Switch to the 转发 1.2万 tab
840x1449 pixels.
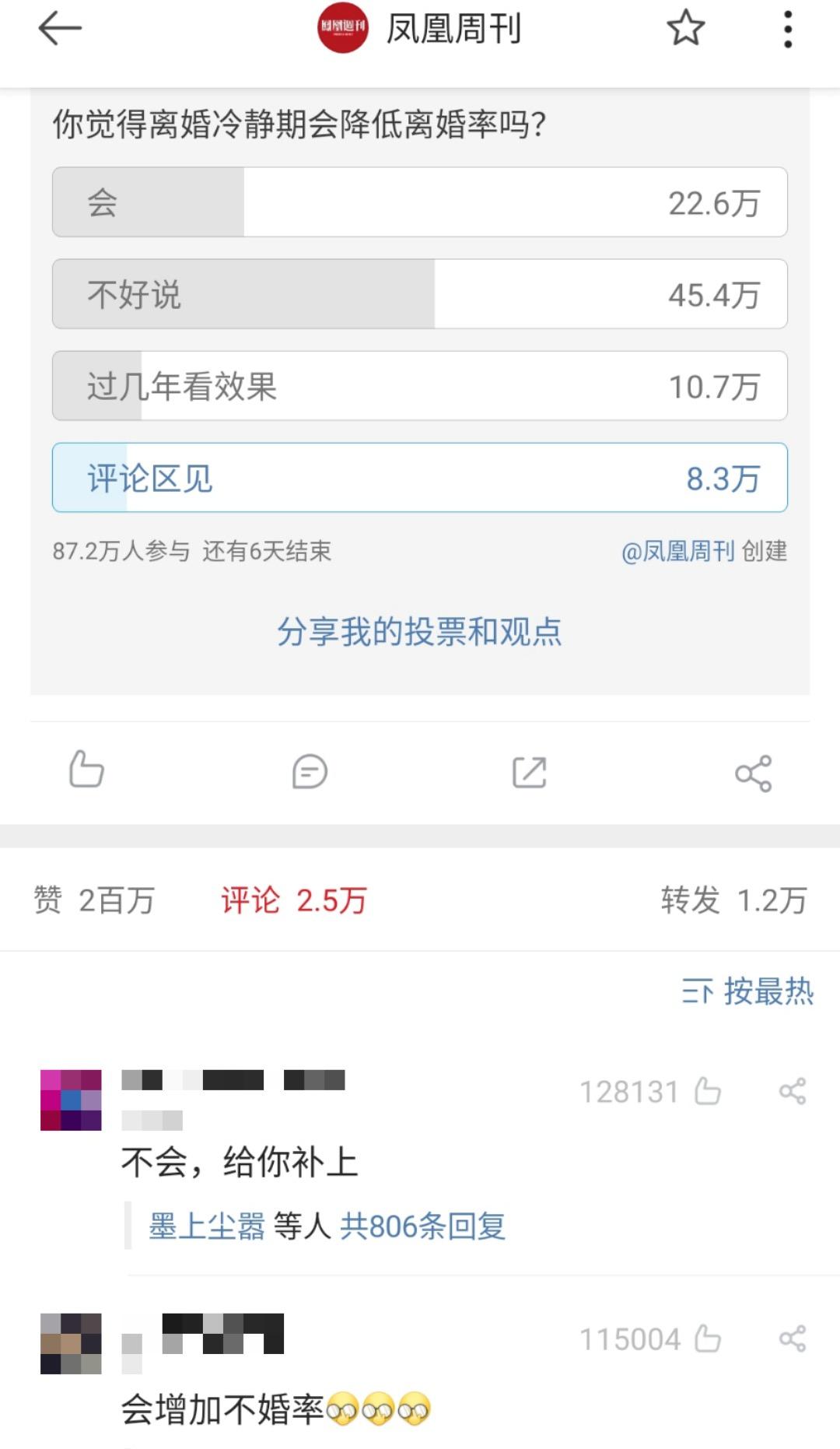(733, 900)
